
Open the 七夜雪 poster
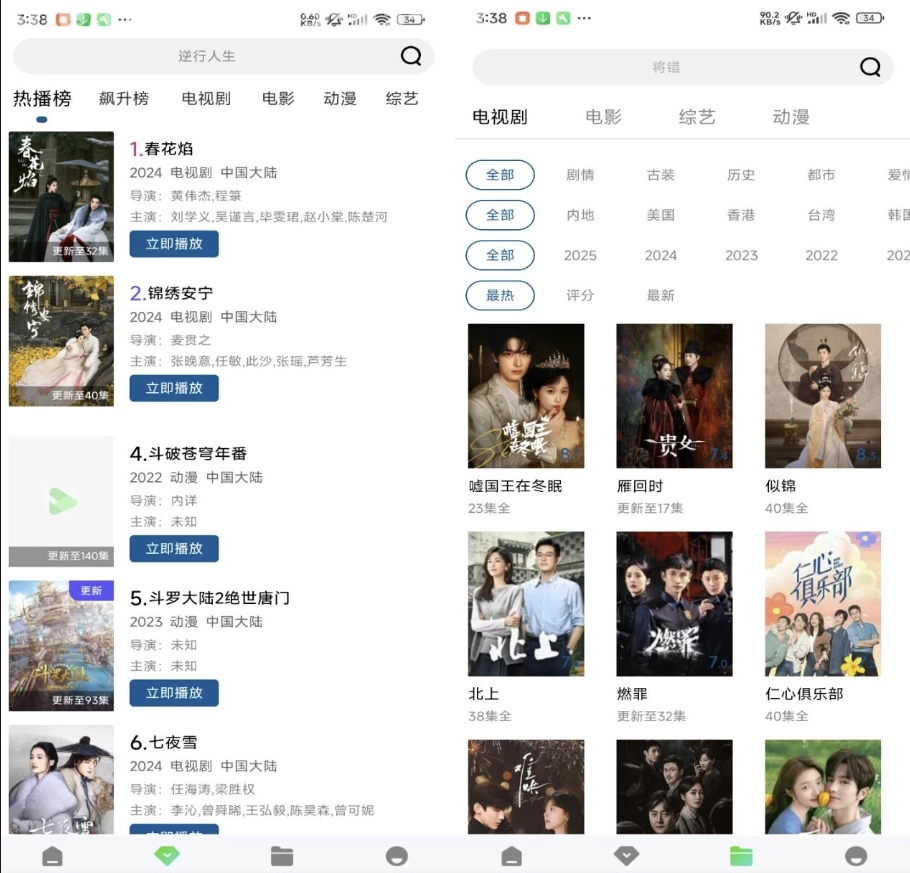point(61,780)
